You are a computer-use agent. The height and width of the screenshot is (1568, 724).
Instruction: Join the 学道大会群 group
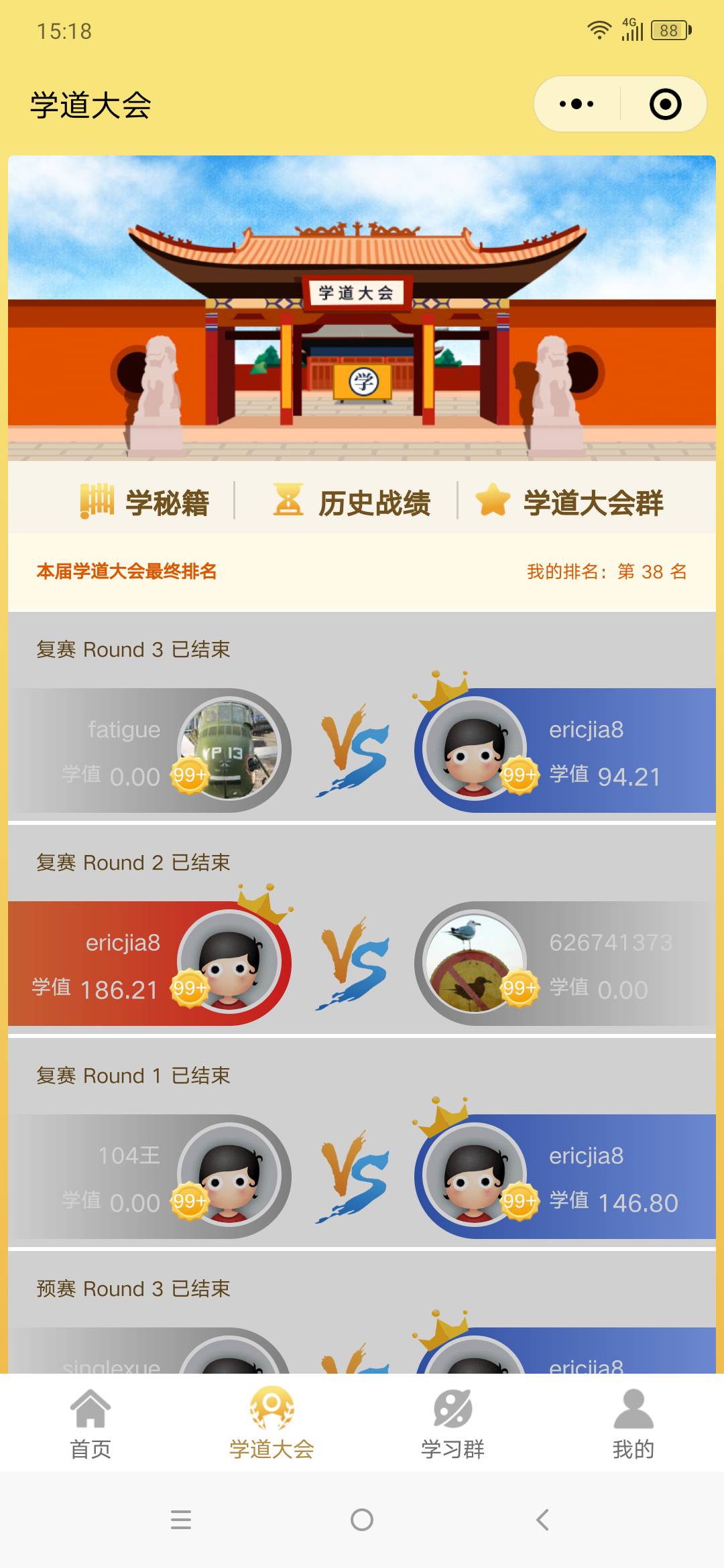click(x=570, y=502)
